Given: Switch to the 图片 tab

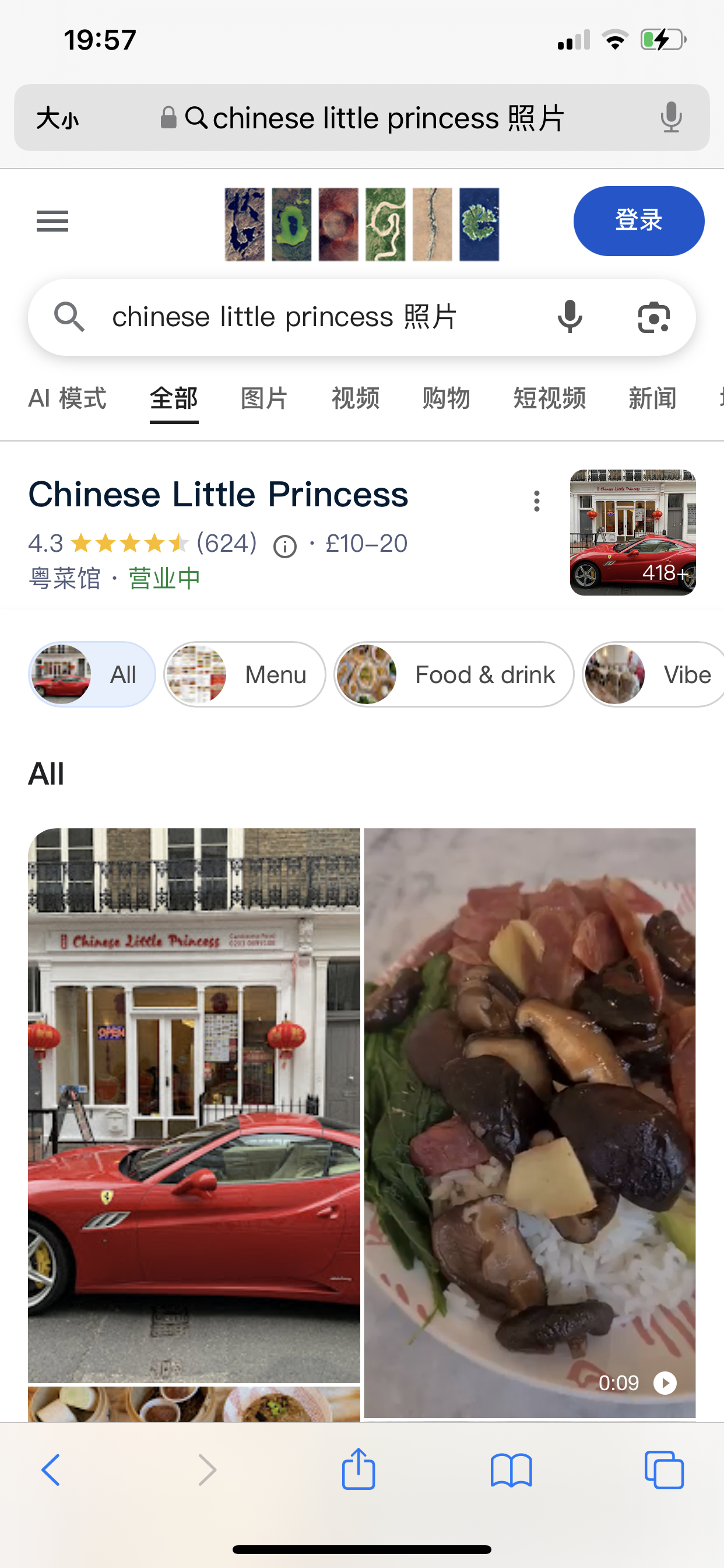Looking at the screenshot, I should [264, 398].
